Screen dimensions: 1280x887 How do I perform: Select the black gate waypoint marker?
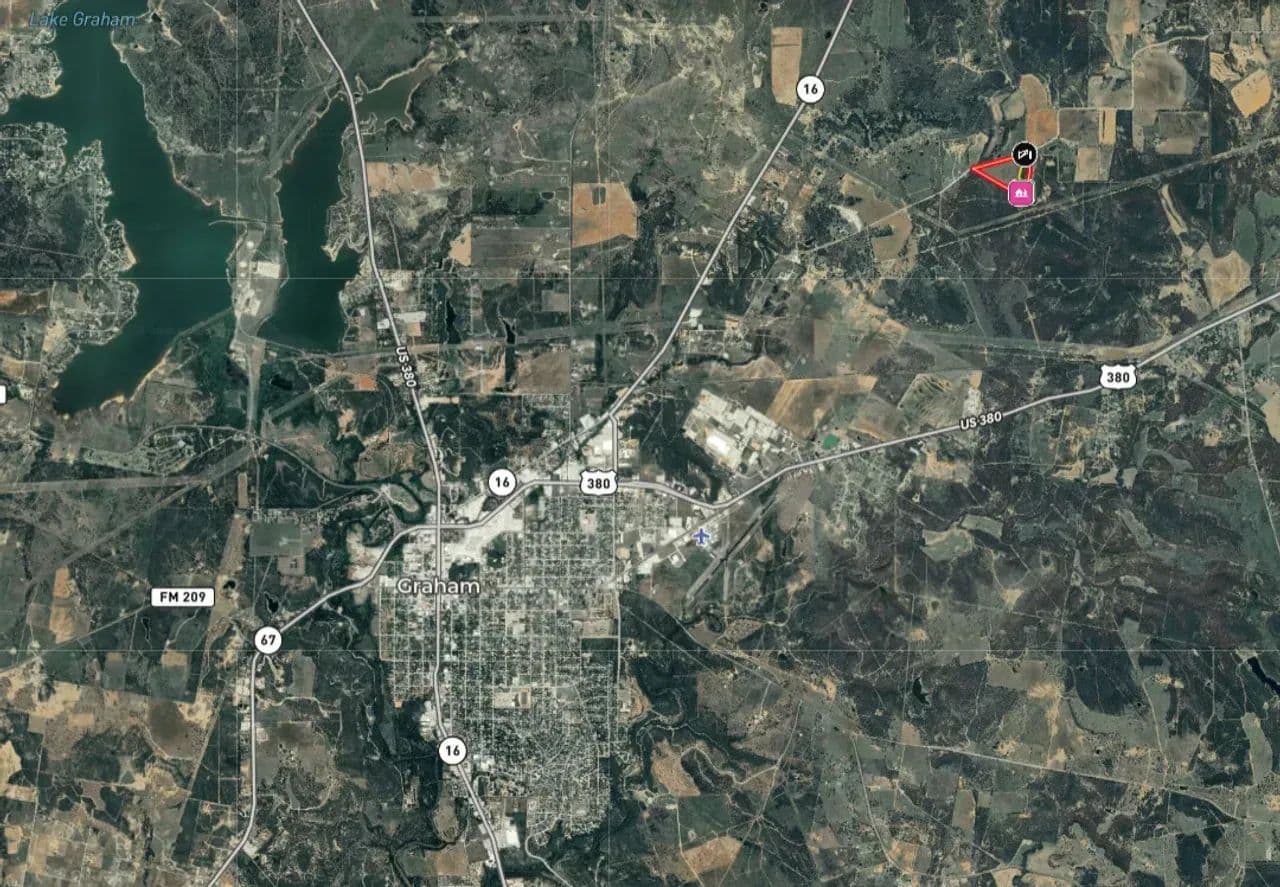point(1024,154)
